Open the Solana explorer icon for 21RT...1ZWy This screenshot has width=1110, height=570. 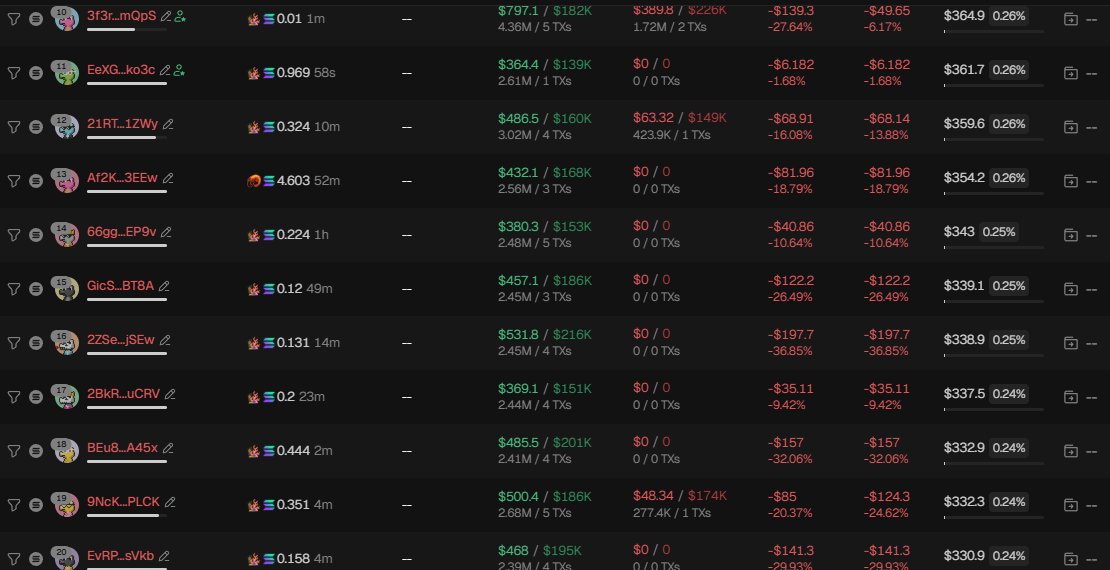pyautogui.click(x=36, y=127)
